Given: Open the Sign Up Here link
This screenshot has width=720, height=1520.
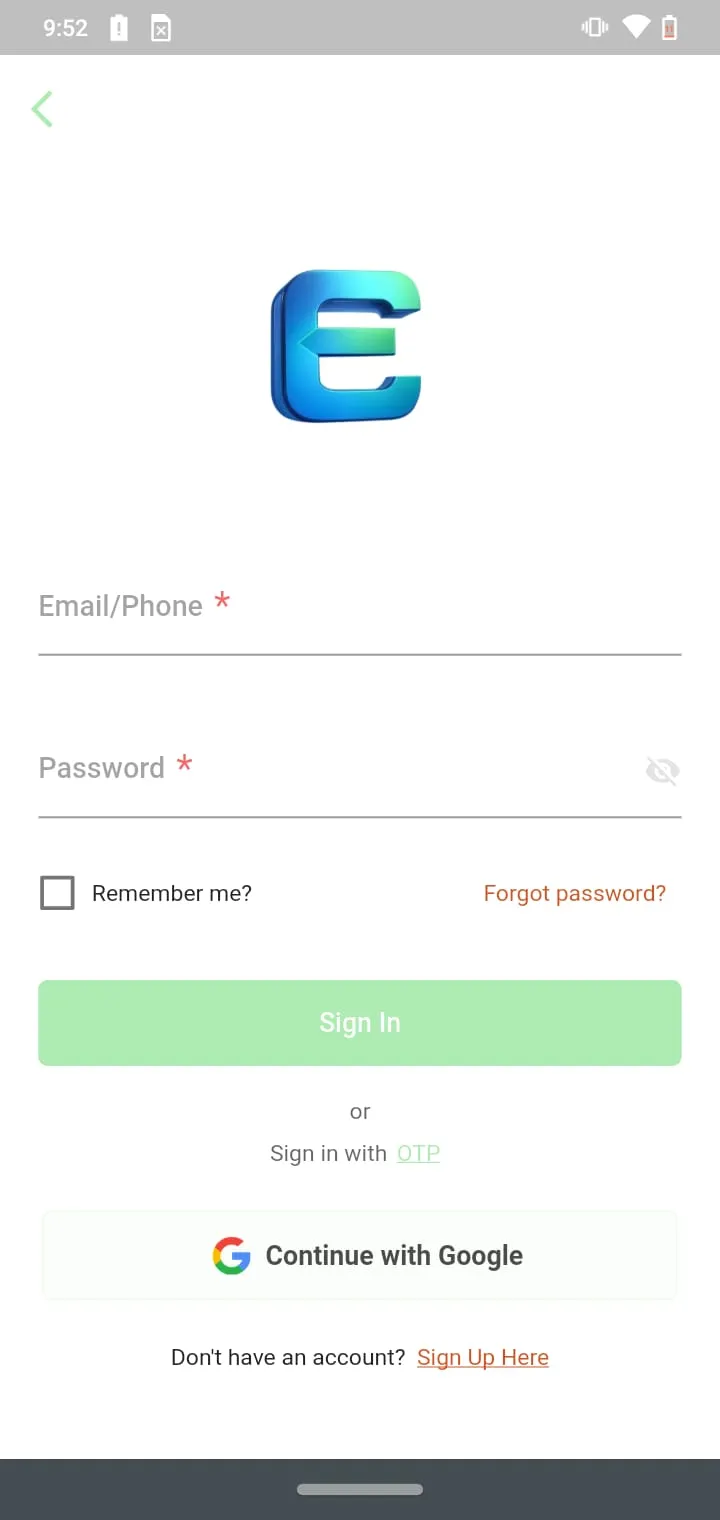Looking at the screenshot, I should [x=482, y=1357].
